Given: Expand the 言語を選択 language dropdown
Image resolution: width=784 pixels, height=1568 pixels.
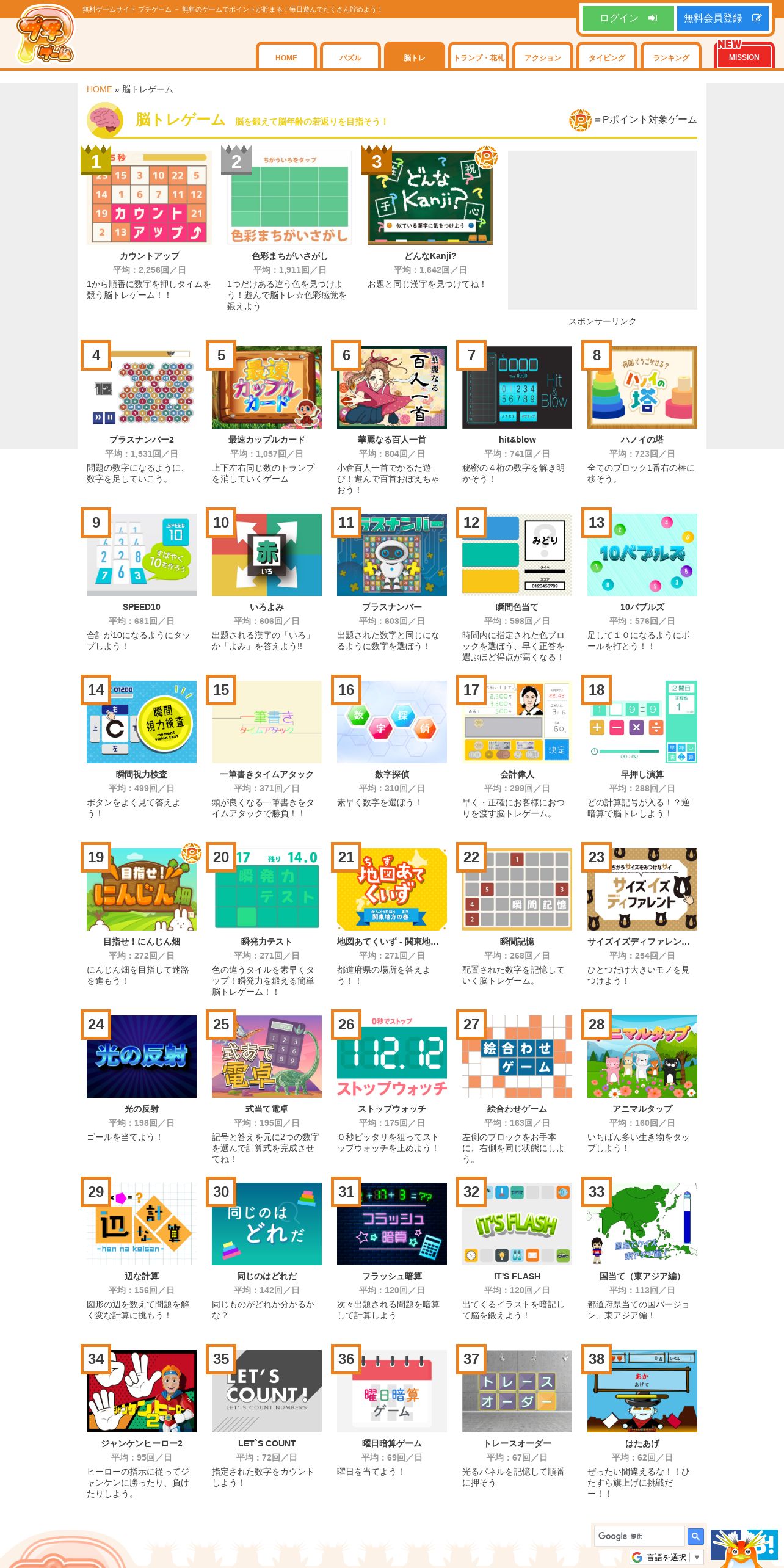Looking at the screenshot, I should [666, 1557].
